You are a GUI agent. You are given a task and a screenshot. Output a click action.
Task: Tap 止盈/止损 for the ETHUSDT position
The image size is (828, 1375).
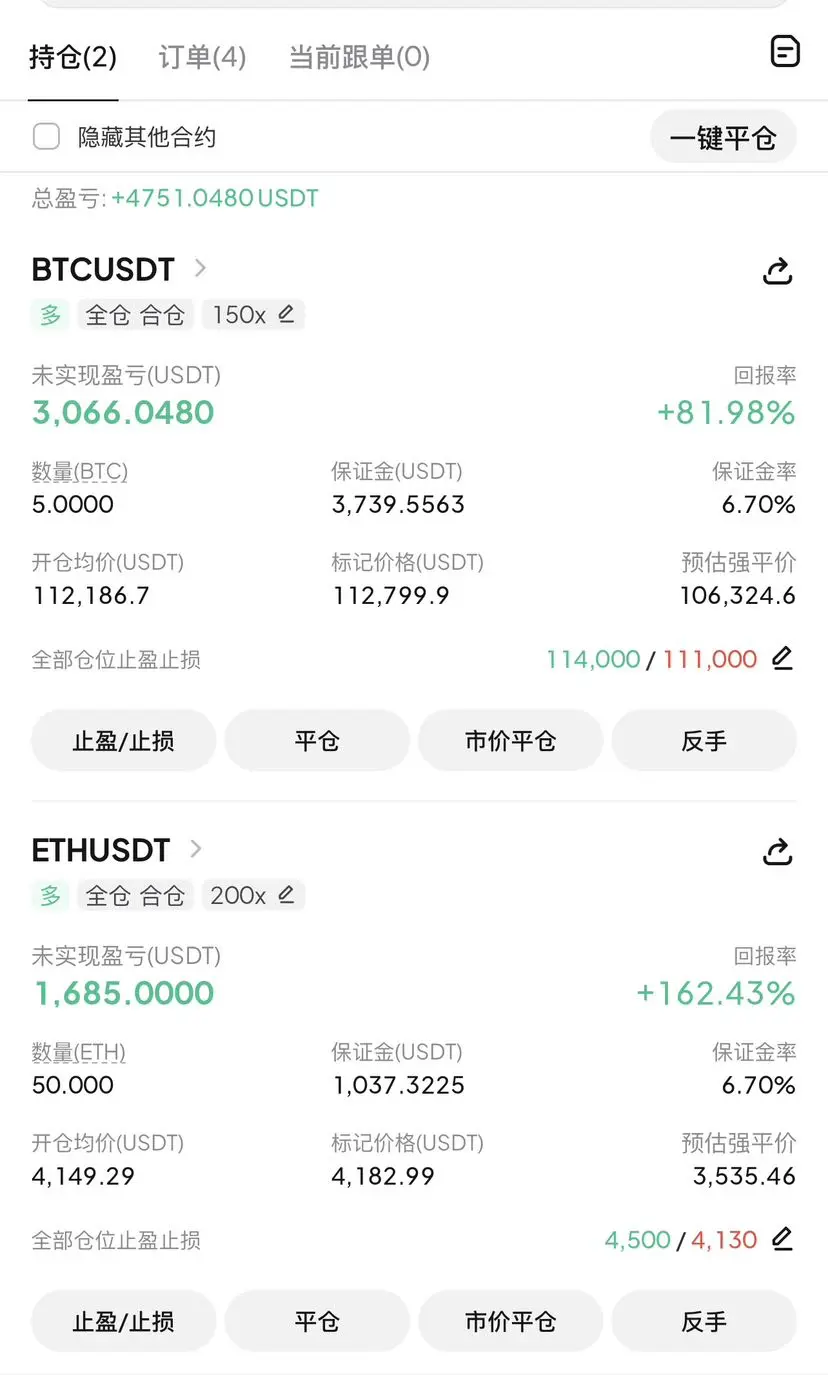point(123,1322)
